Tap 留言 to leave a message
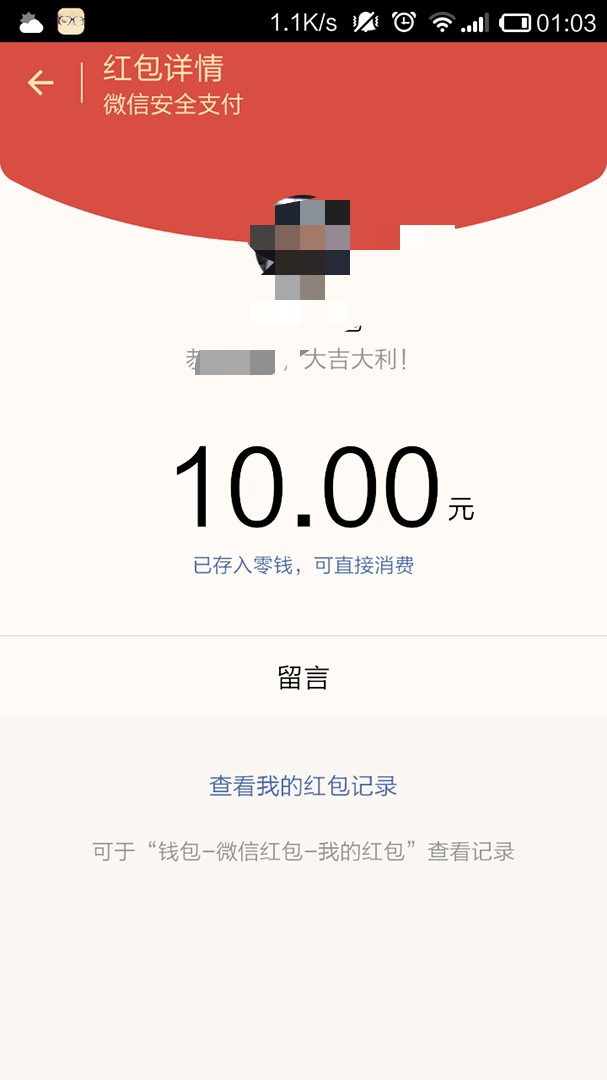Image resolution: width=607 pixels, height=1080 pixels. tap(303, 678)
